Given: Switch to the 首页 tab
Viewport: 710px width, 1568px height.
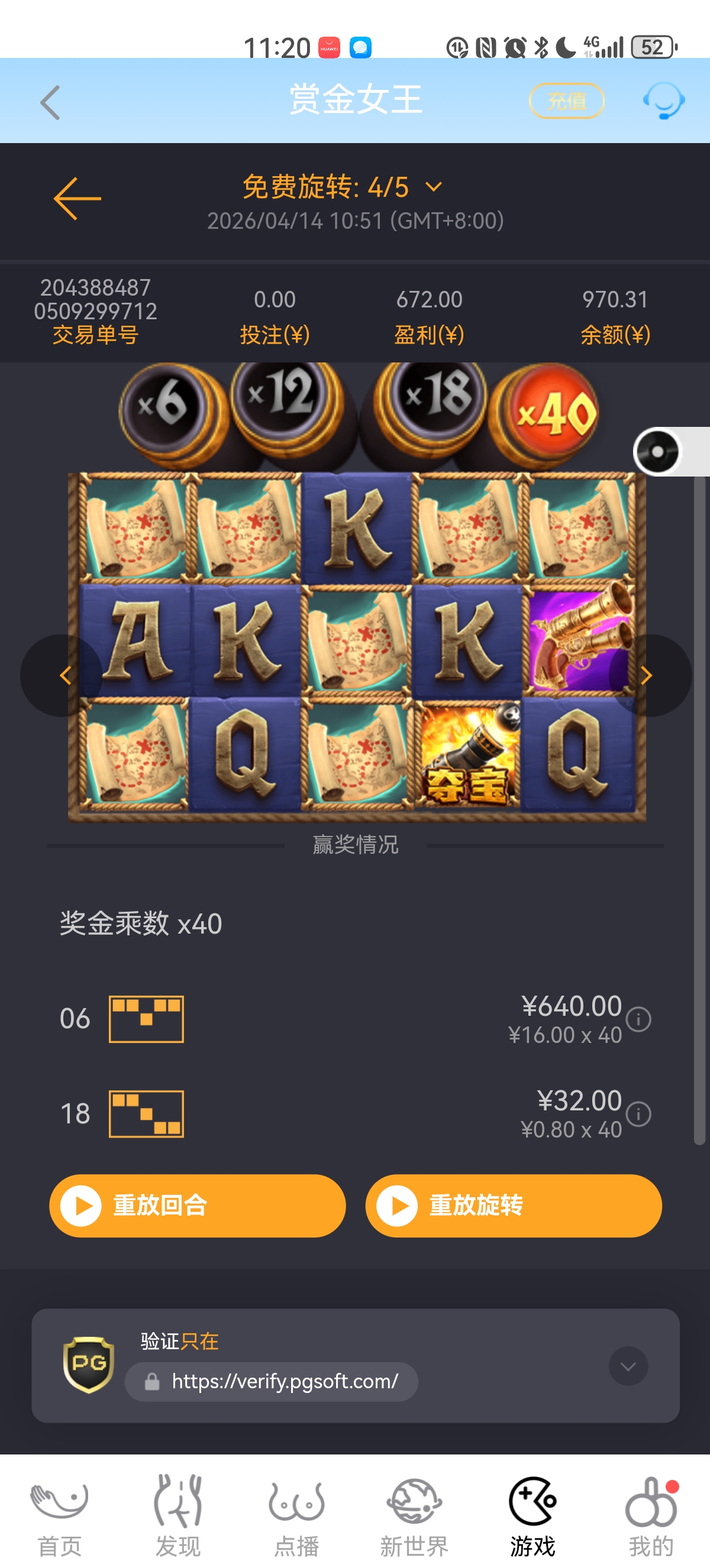Looking at the screenshot, I should click(x=60, y=1515).
